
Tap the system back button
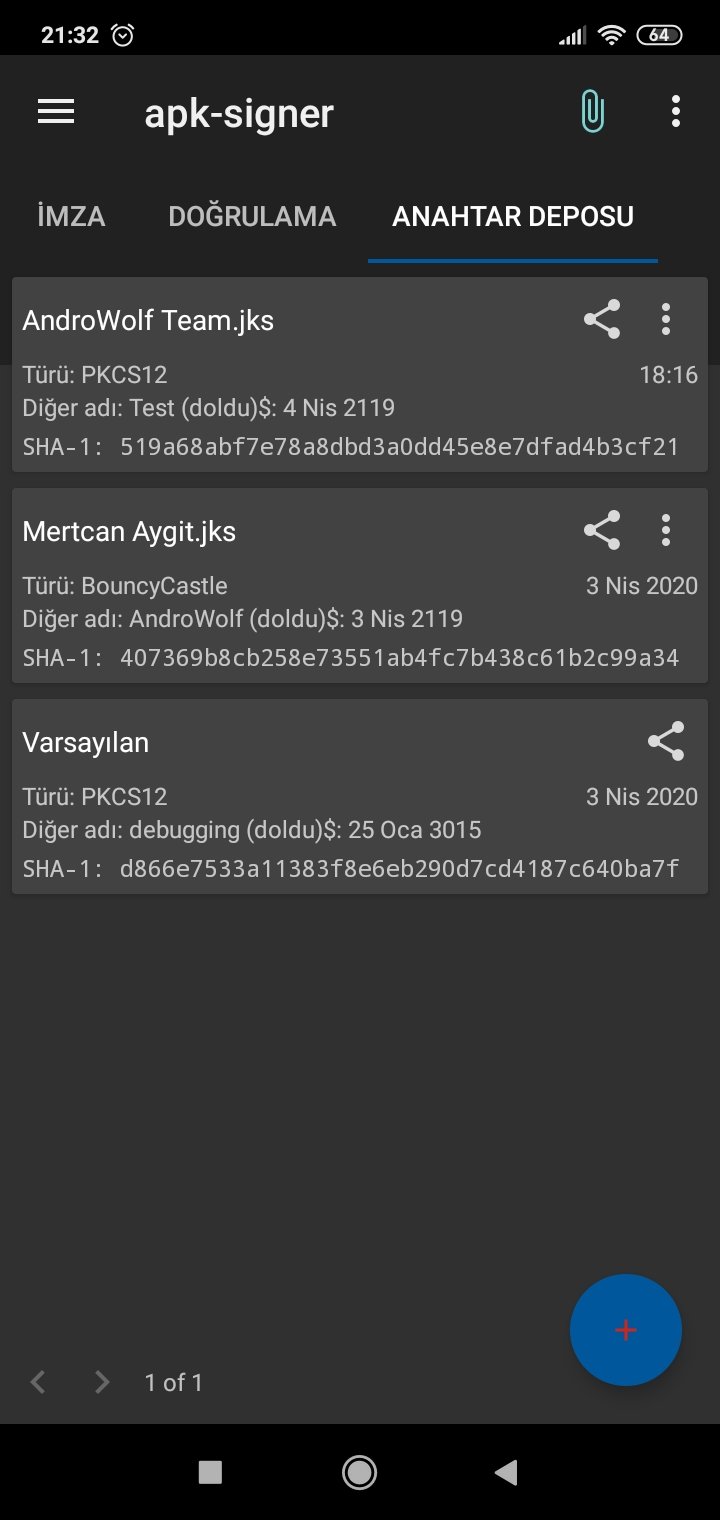click(506, 1472)
